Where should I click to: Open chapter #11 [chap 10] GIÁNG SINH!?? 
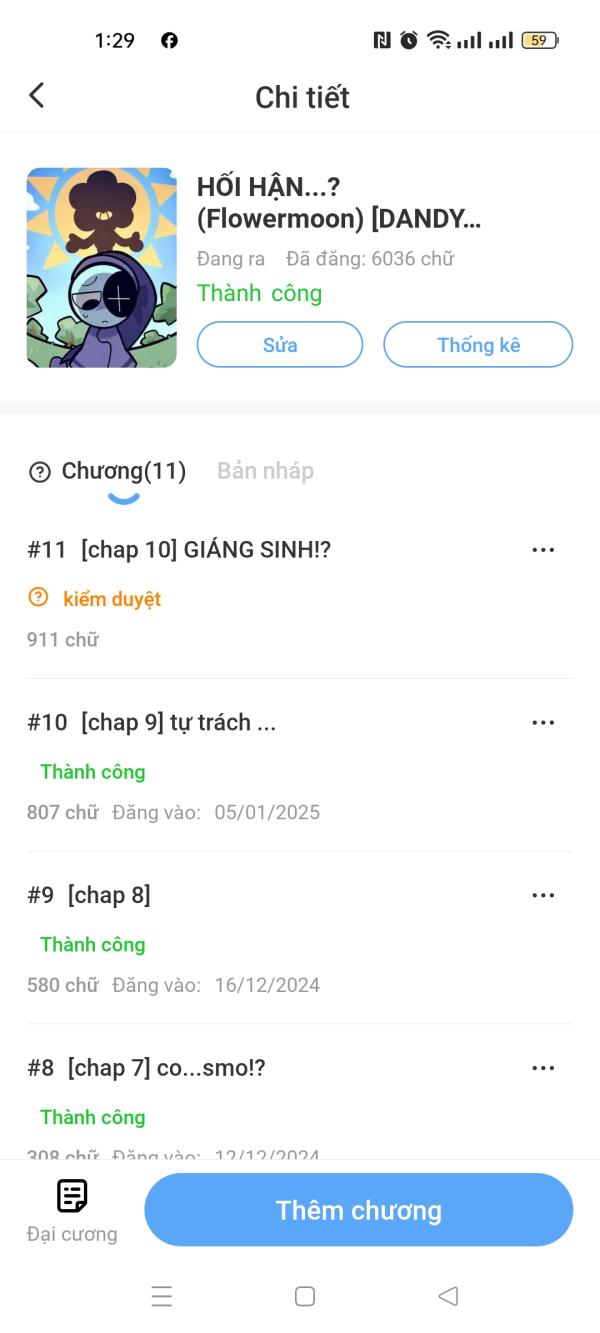pos(206,549)
